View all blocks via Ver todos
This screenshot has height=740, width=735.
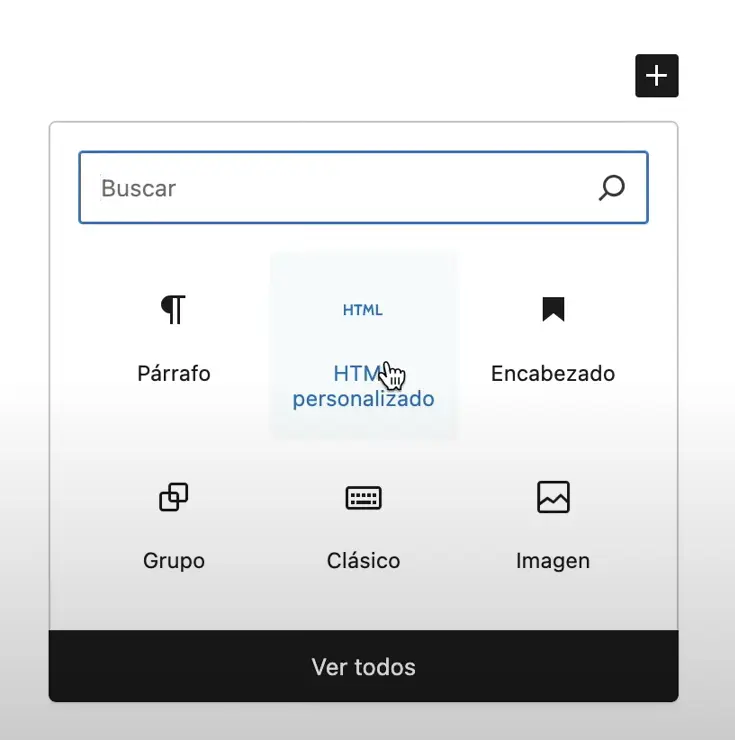(364, 667)
